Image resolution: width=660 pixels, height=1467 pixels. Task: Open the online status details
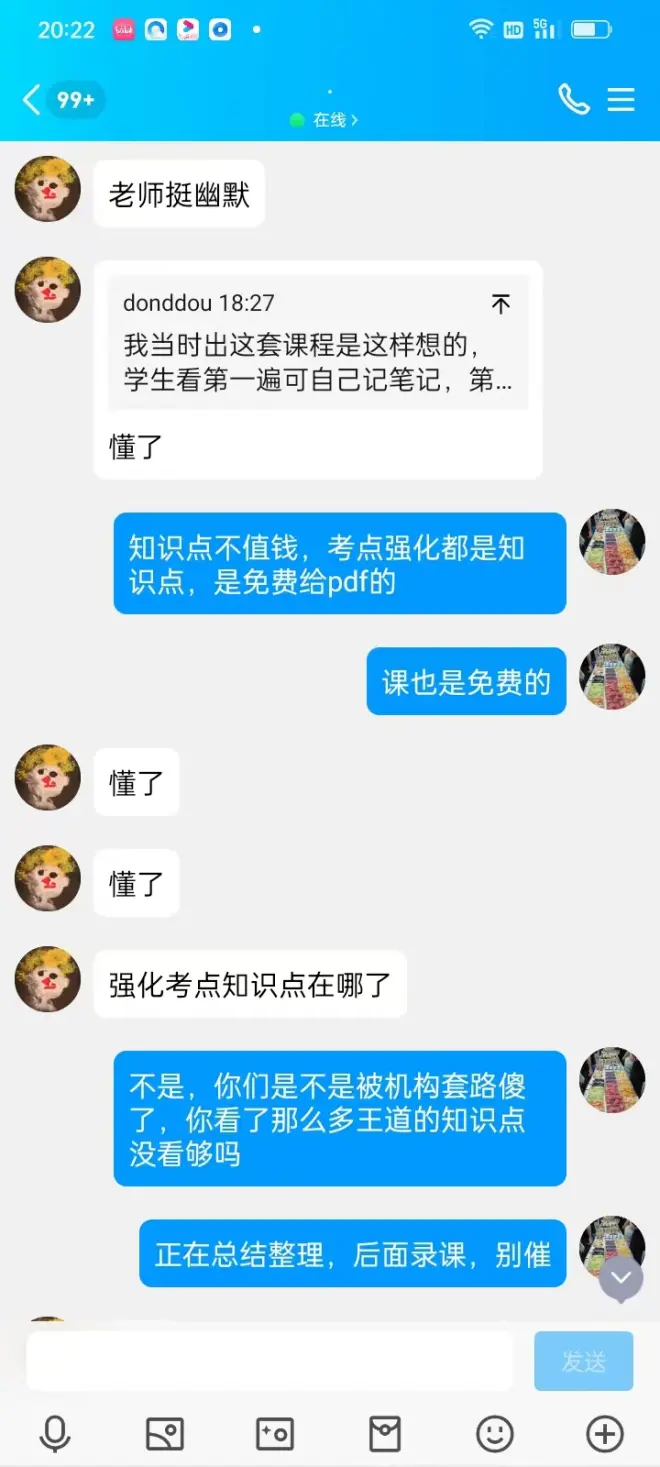coord(325,120)
